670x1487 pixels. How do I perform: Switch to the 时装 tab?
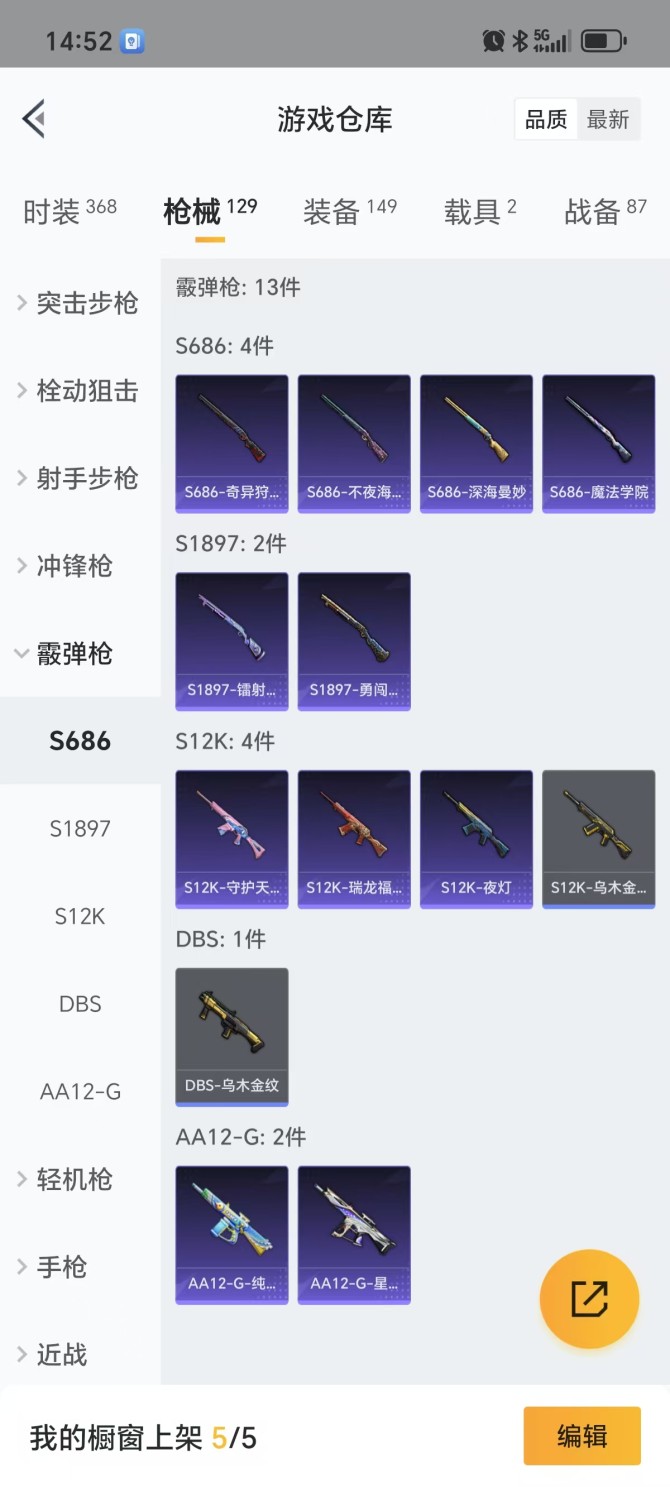(x=69, y=211)
